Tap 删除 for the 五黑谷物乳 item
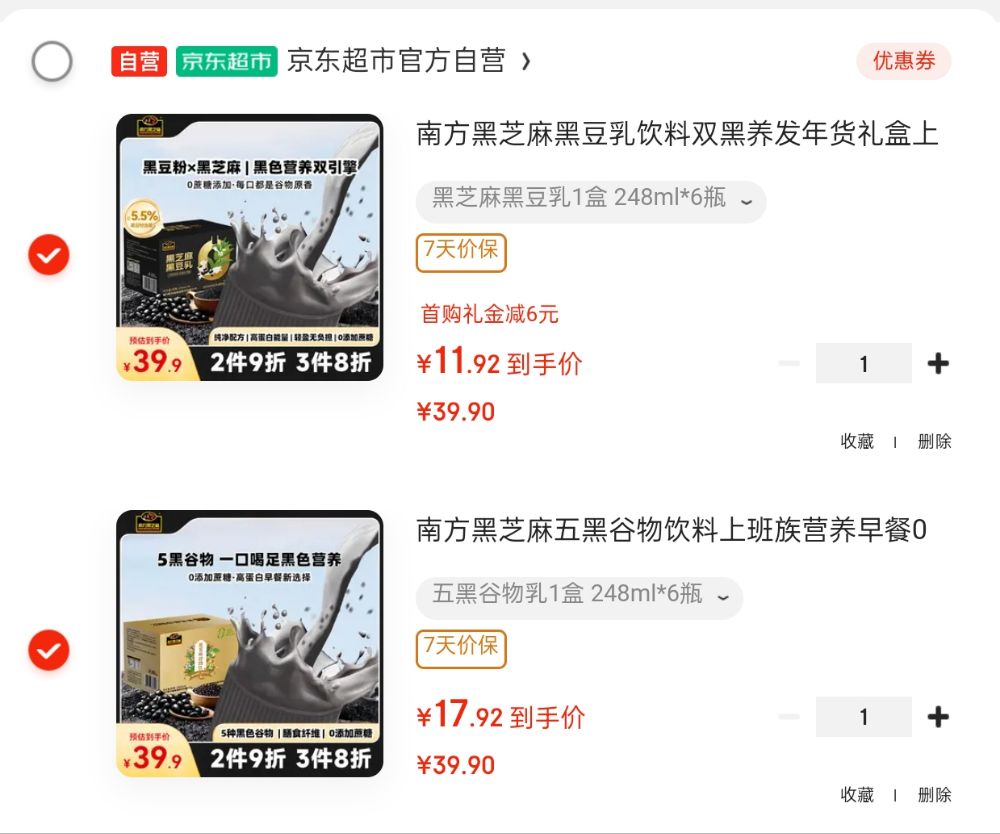 tap(934, 795)
